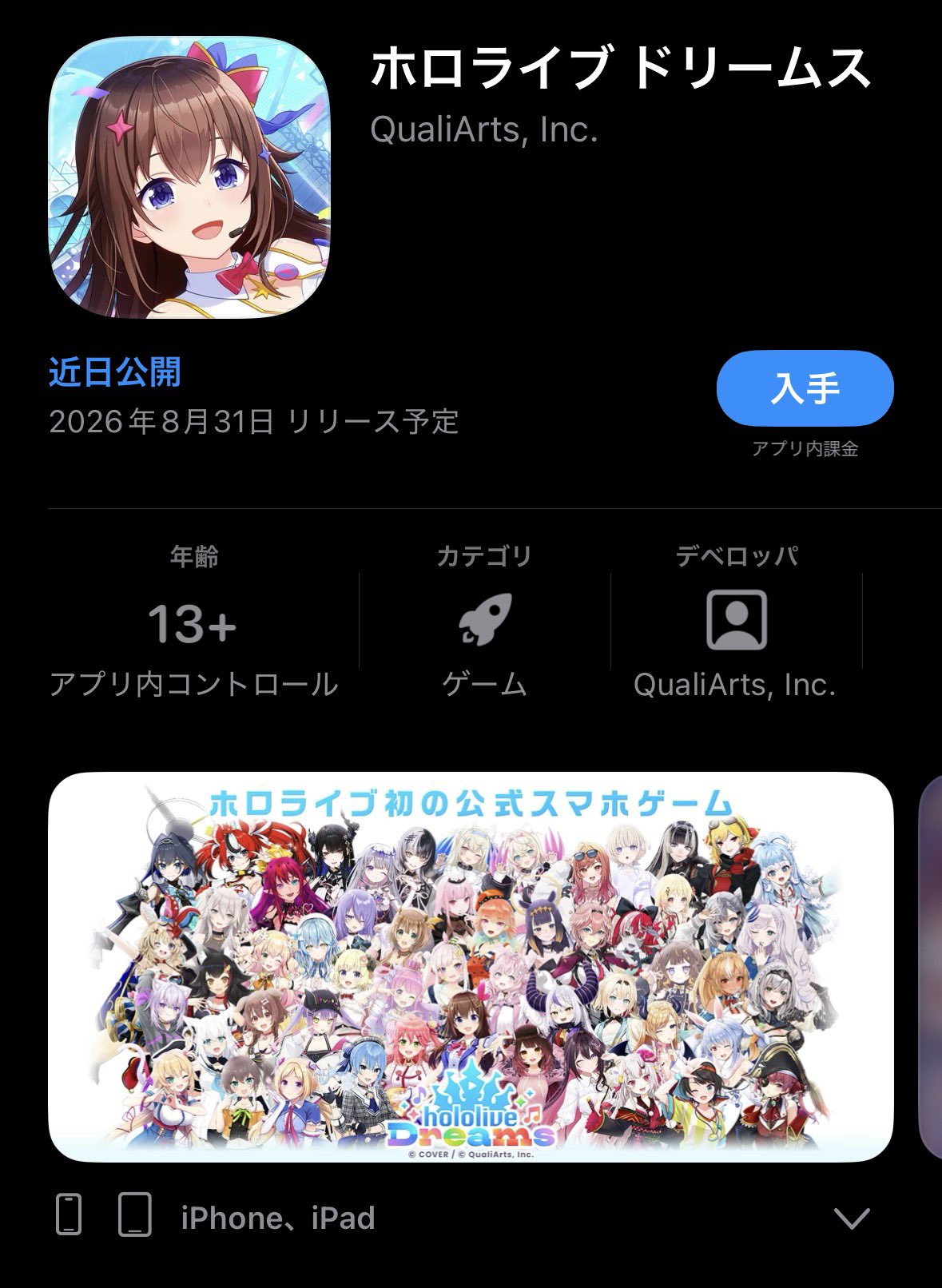Open the ホロライブ初の公式スマホゲーム screenshot preview
The image size is (942, 1288).
click(x=471, y=967)
